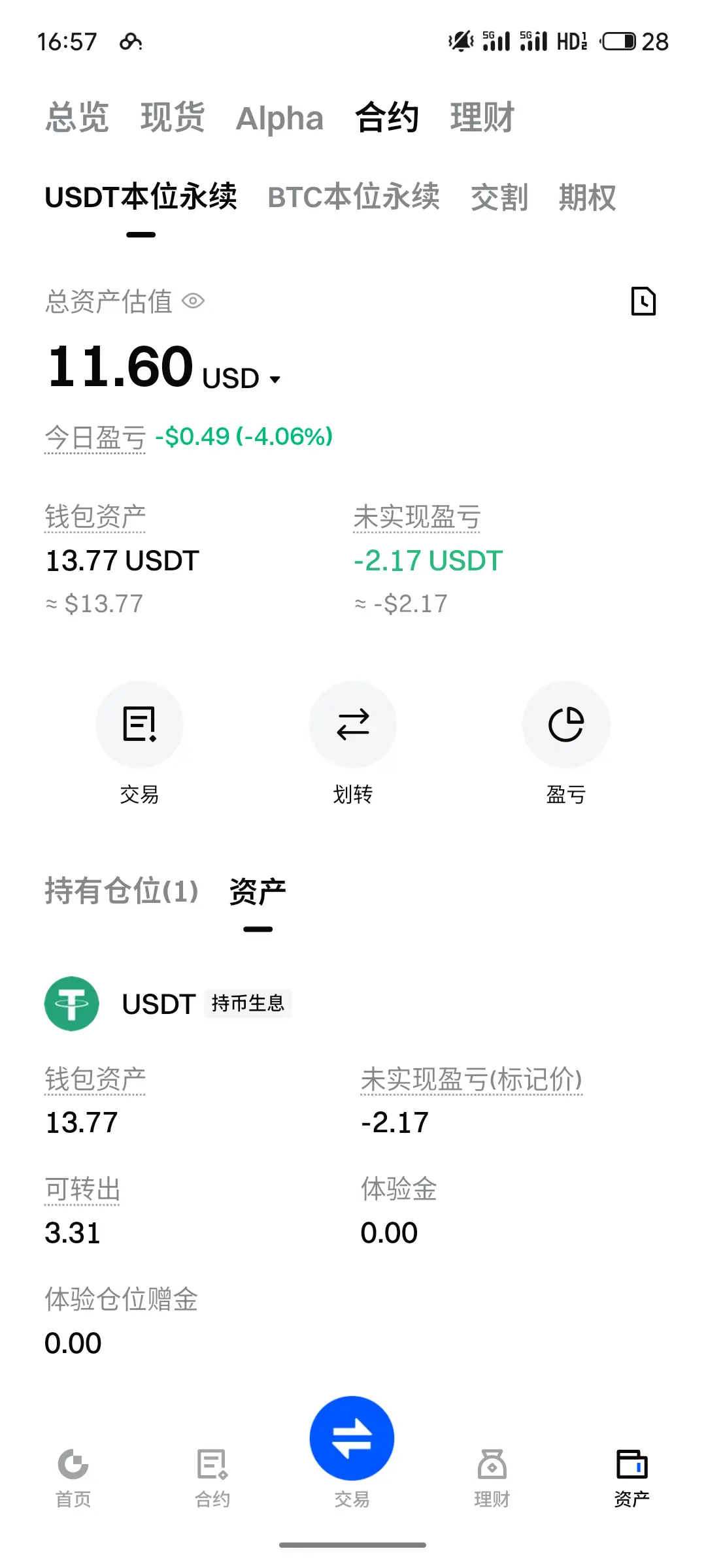Tap the blue center 交易 button
The height and width of the screenshot is (1568, 706).
pos(352,1439)
